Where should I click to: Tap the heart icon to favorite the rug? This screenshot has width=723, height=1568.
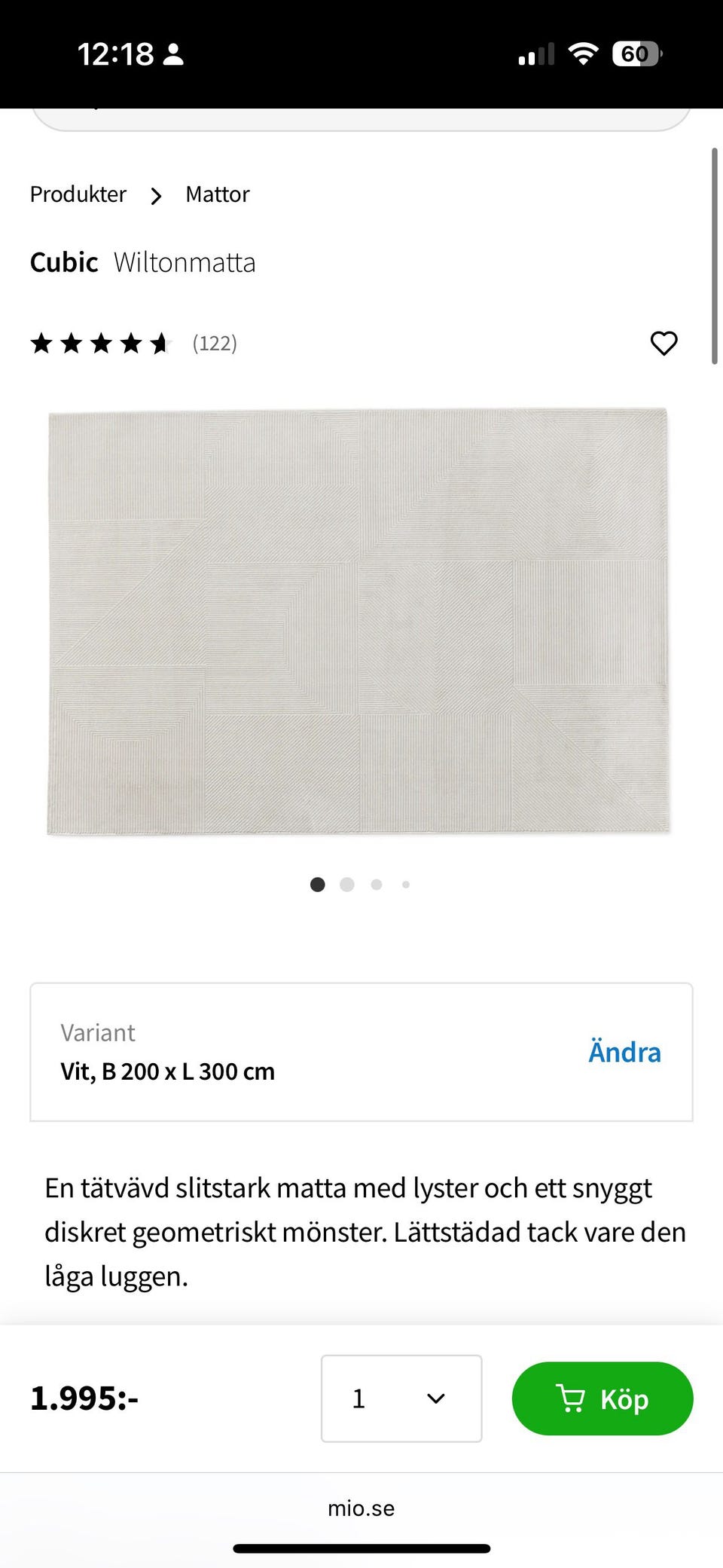(x=664, y=344)
